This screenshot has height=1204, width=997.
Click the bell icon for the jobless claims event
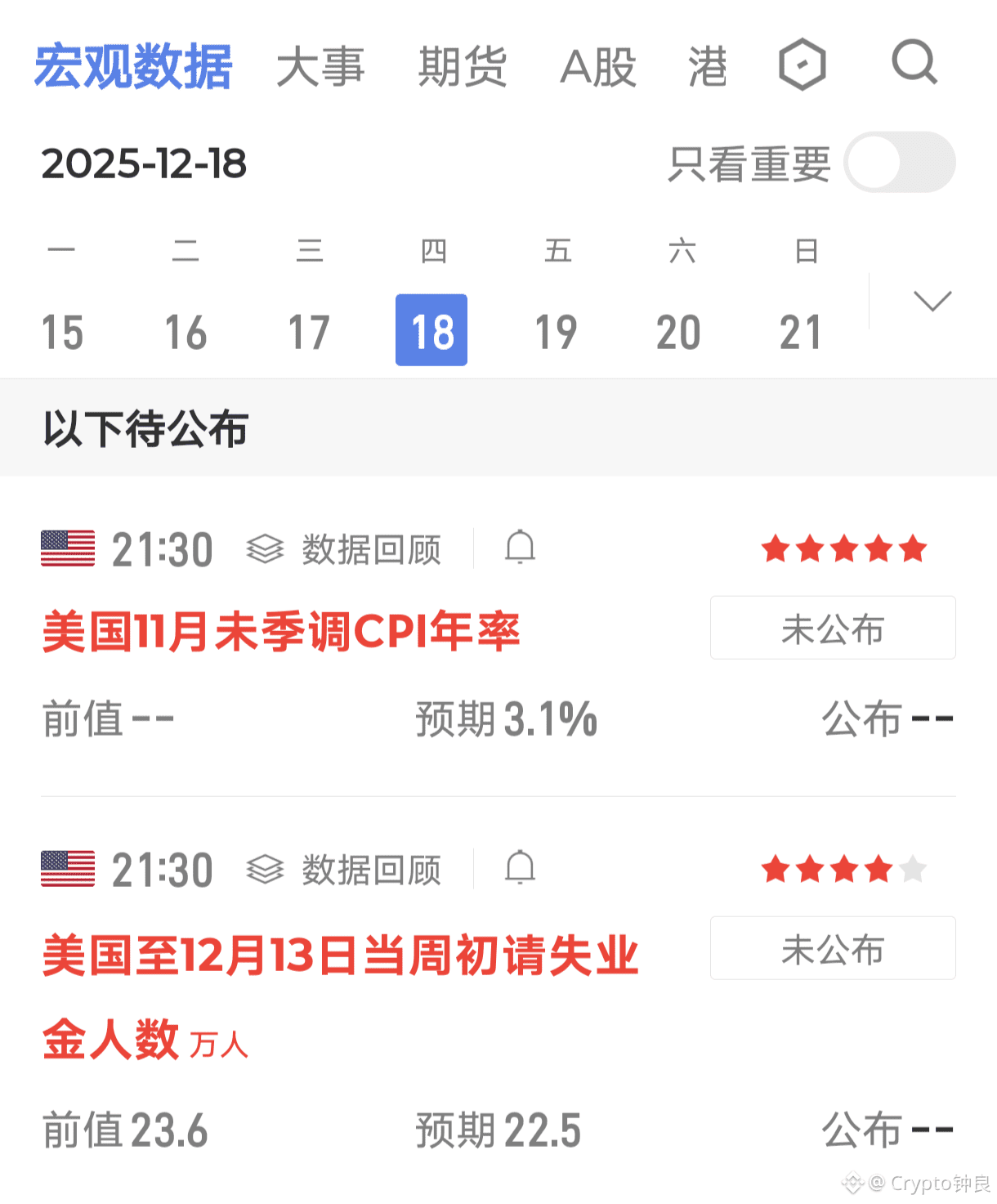click(520, 869)
